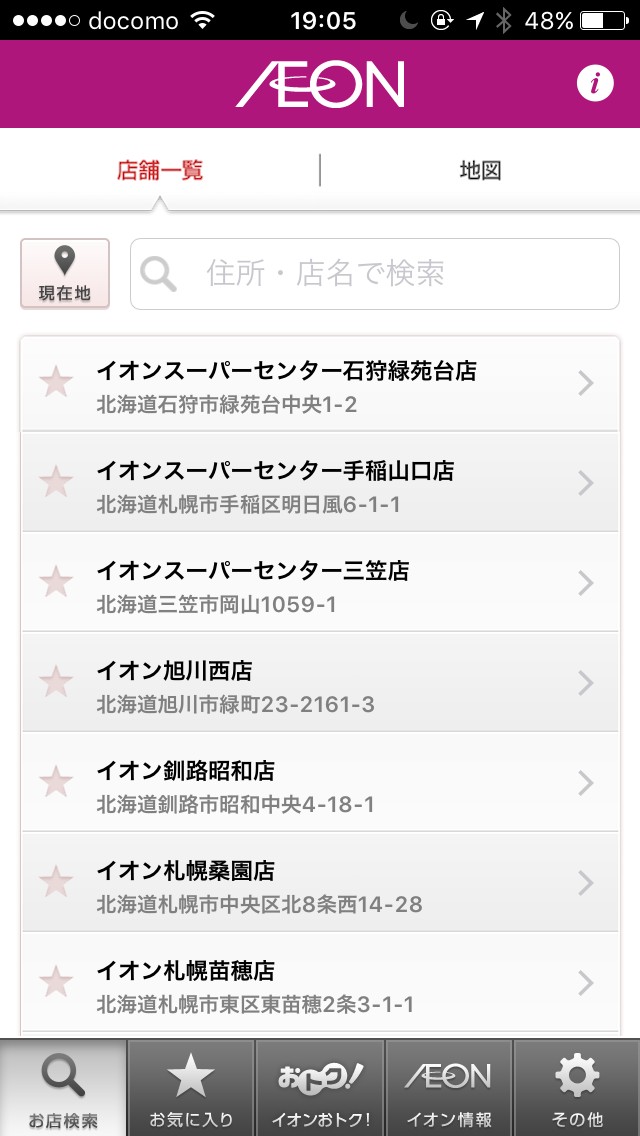640x1136 pixels.
Task: Favorite イオンスーパーセンター手稲山口店 with its star
Action: [56, 482]
